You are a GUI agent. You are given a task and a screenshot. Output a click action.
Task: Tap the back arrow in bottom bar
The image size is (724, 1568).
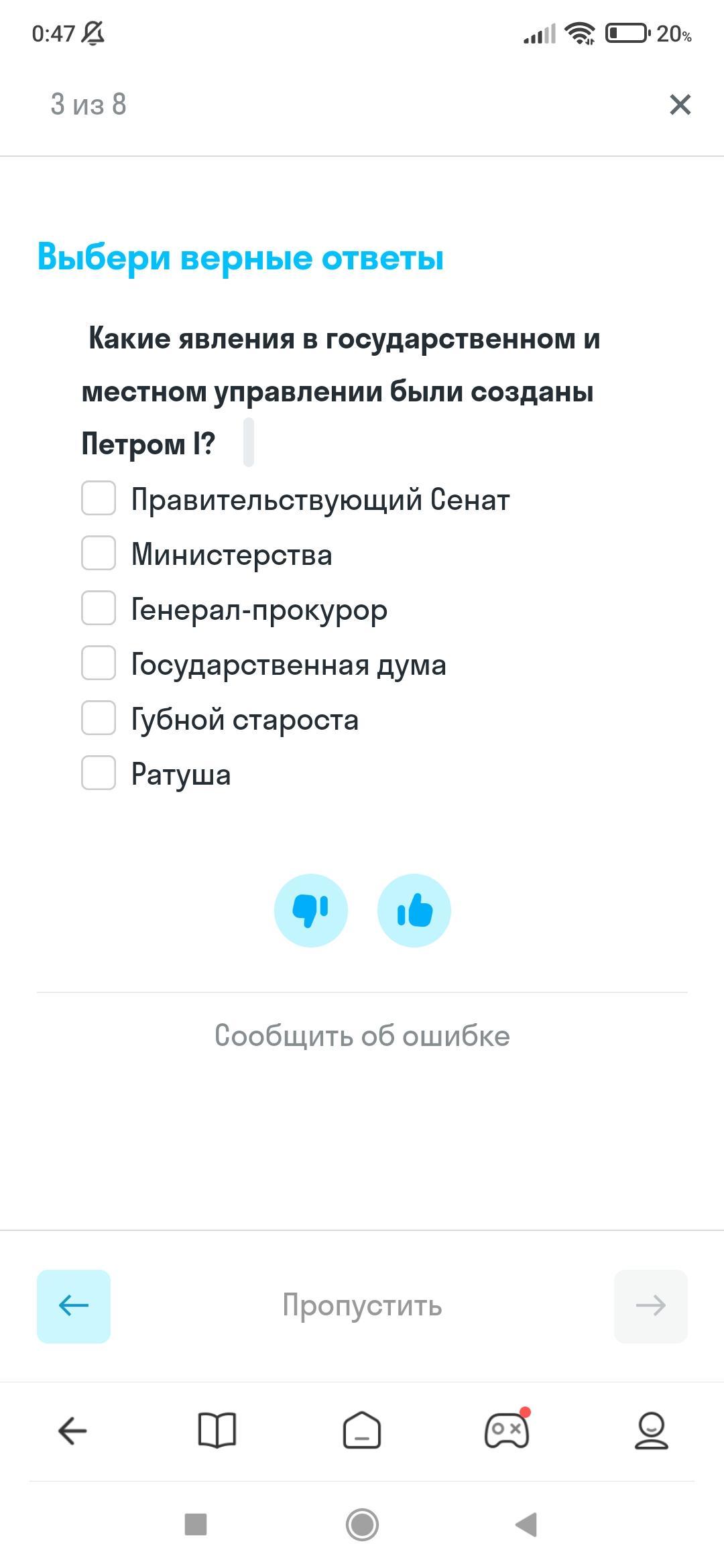click(72, 1431)
